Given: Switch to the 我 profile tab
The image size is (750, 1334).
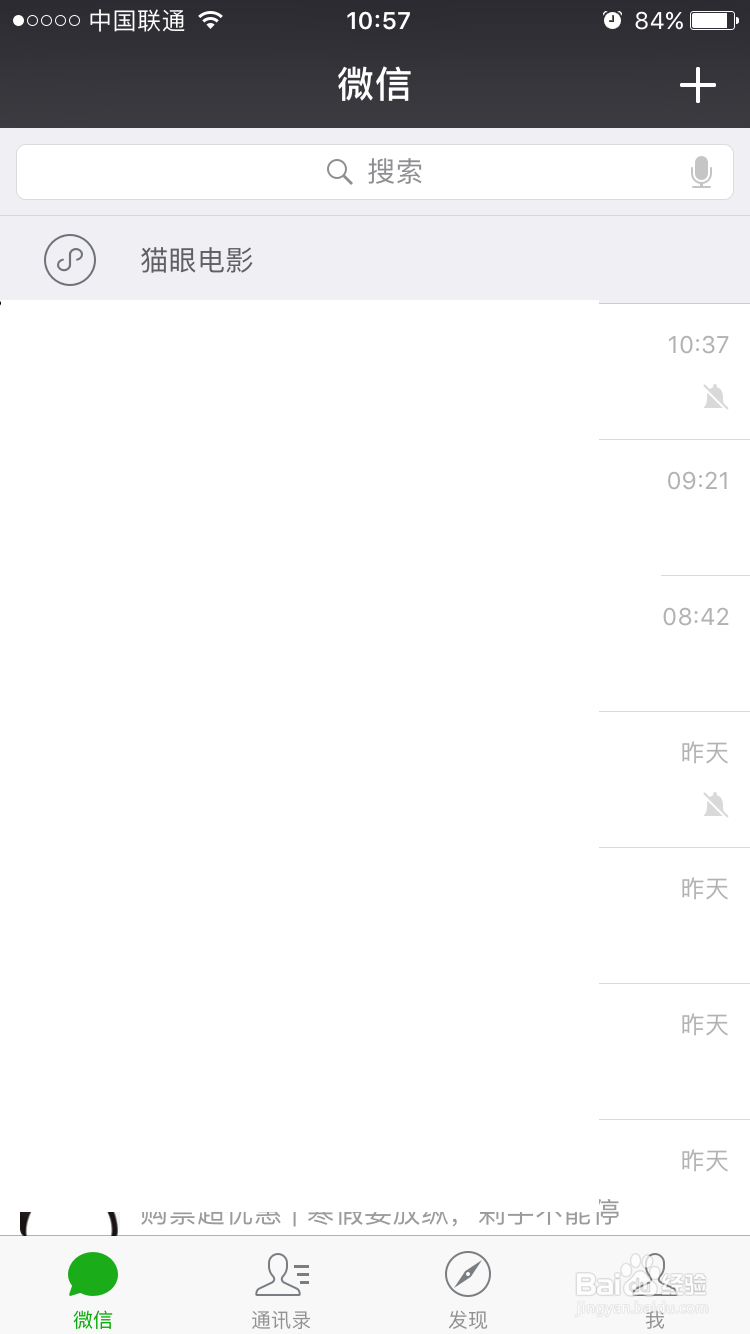Looking at the screenshot, I should coord(655,1288).
